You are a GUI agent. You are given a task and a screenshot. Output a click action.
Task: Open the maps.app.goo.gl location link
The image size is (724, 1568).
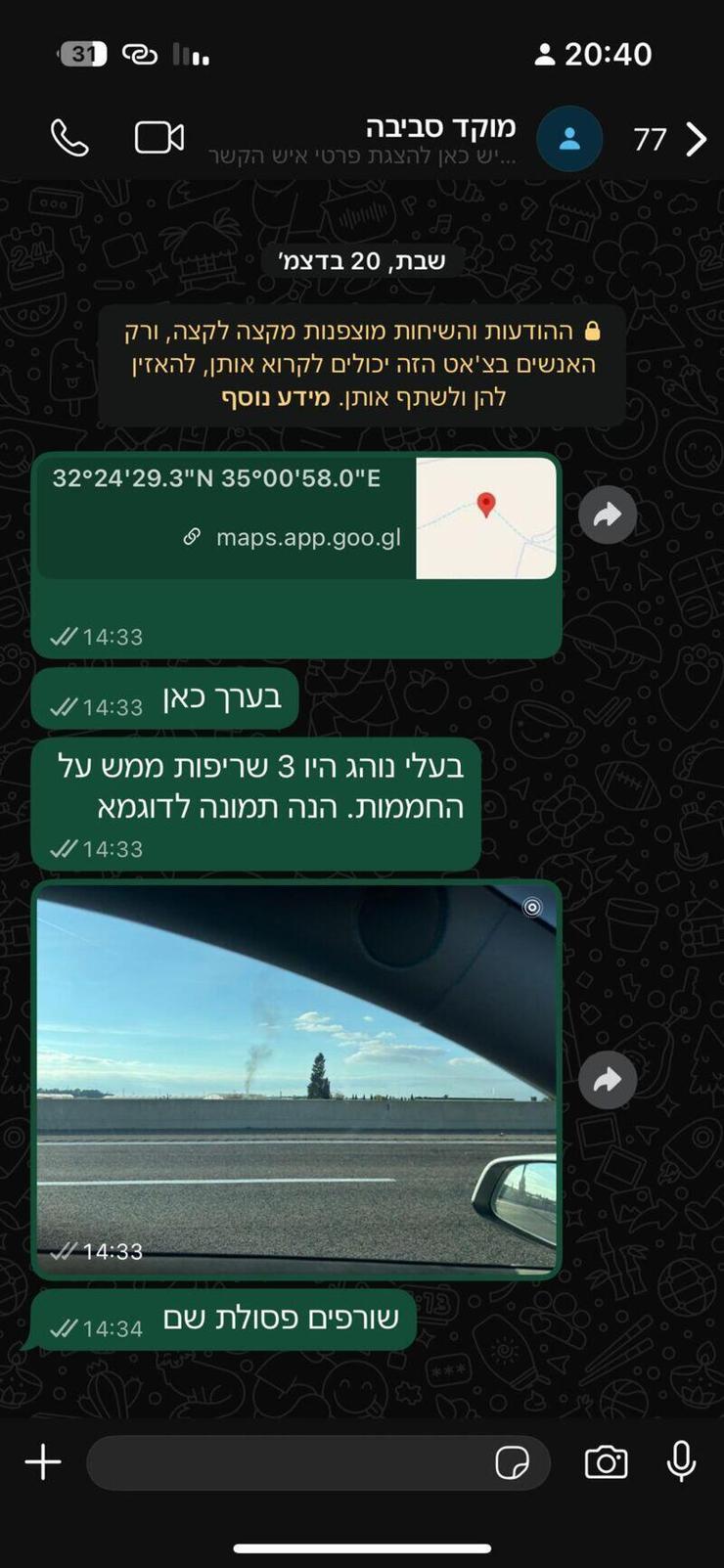point(307,537)
